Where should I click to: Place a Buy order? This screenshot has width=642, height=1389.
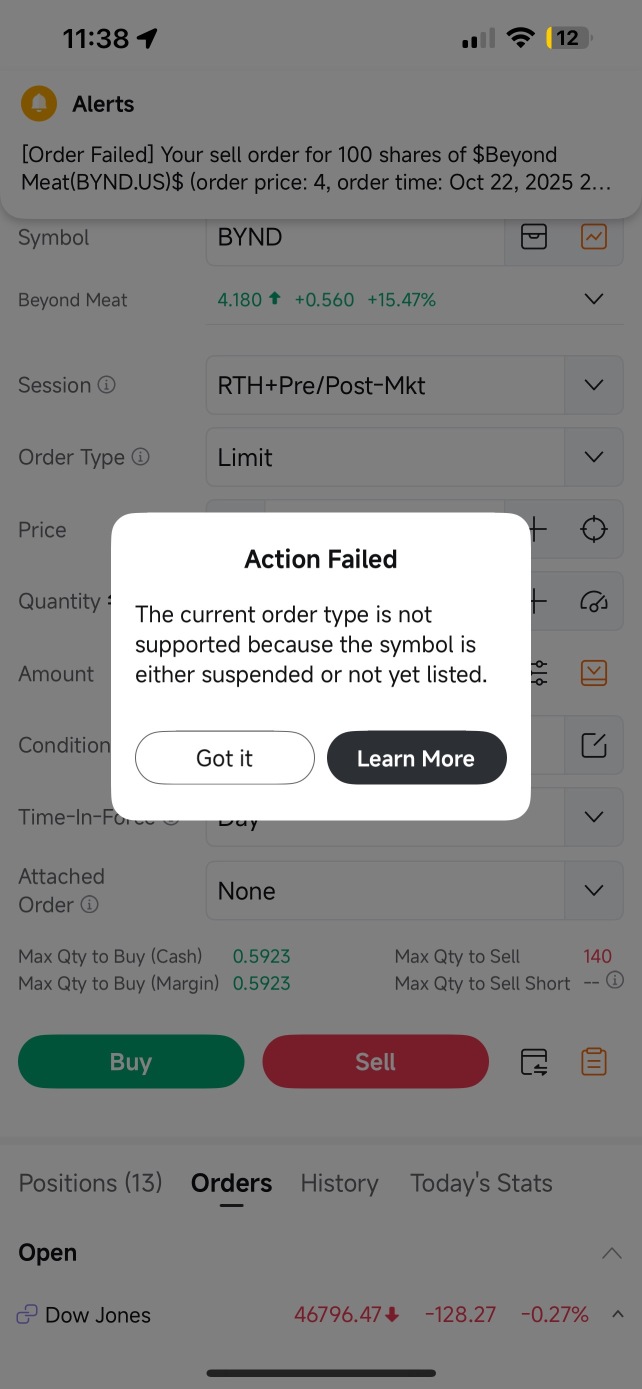point(131,1061)
